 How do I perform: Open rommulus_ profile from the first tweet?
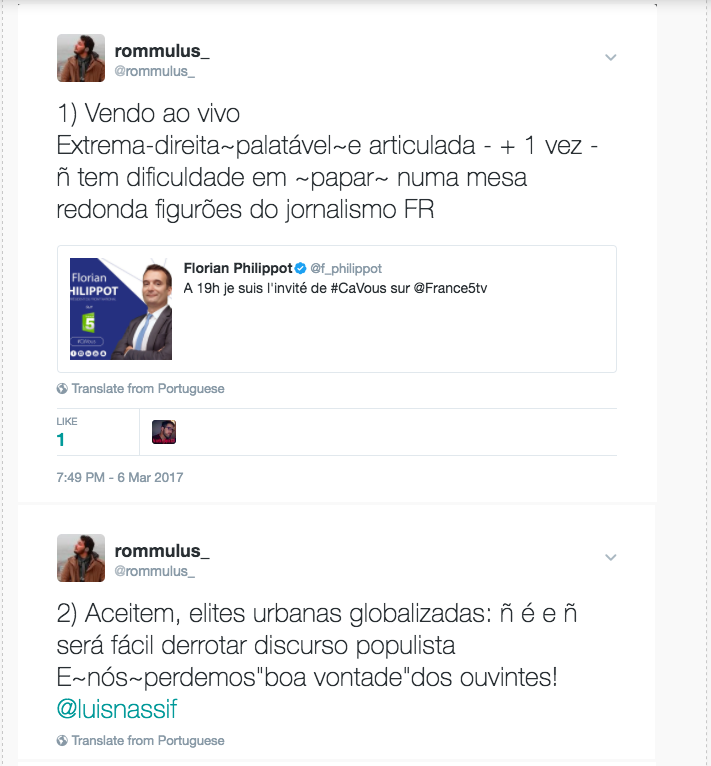pyautogui.click(x=162, y=50)
